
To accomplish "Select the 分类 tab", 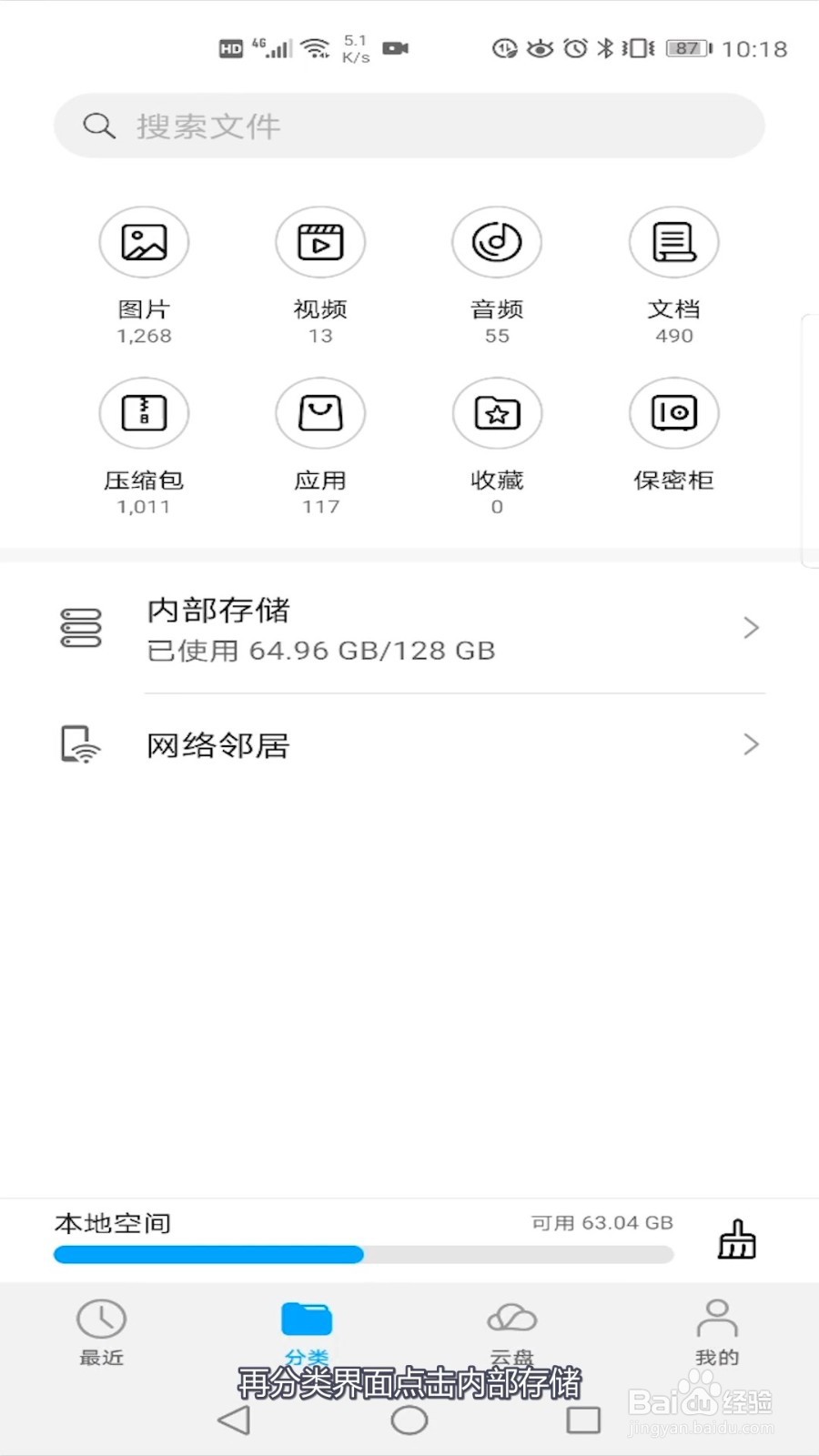I will pyautogui.click(x=307, y=1332).
